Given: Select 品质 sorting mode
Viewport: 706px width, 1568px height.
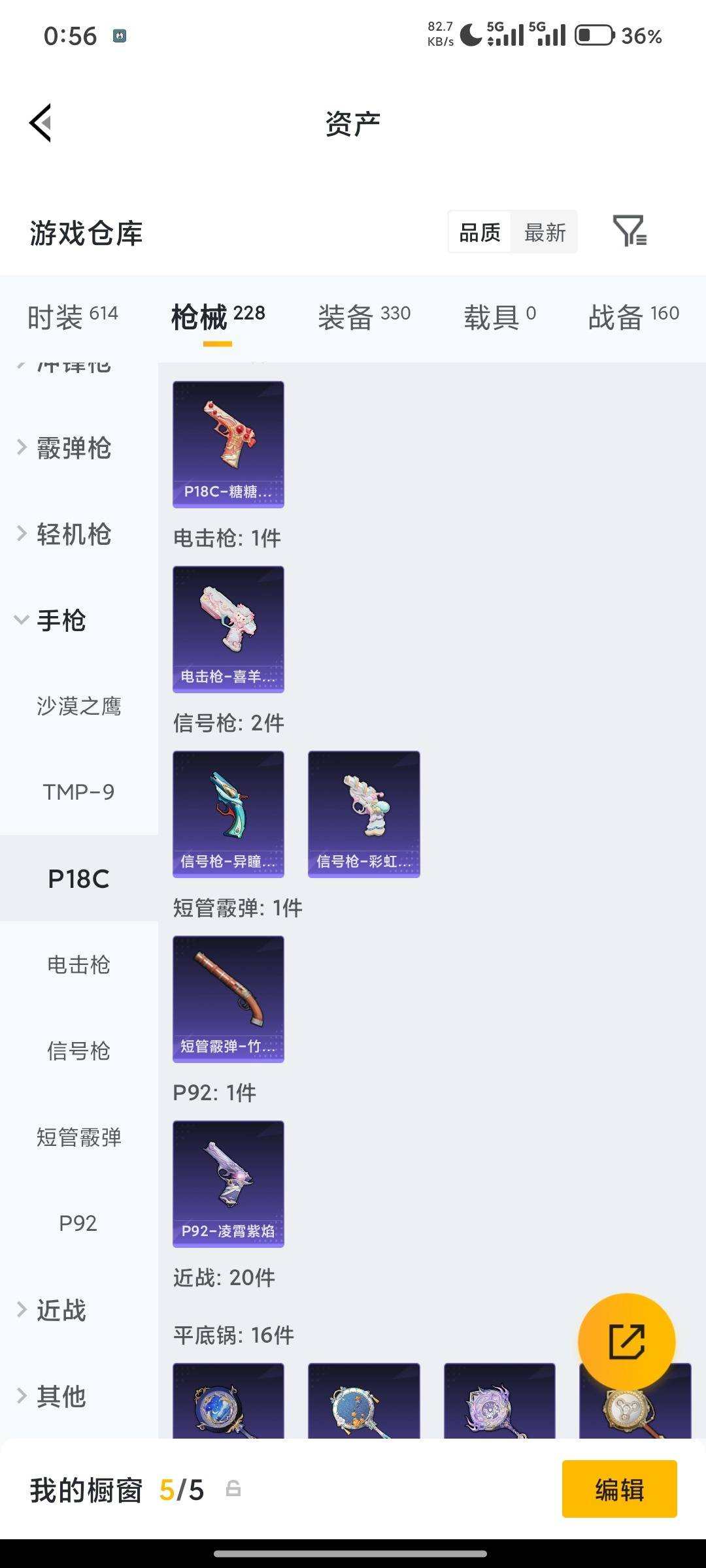Looking at the screenshot, I should coord(479,233).
